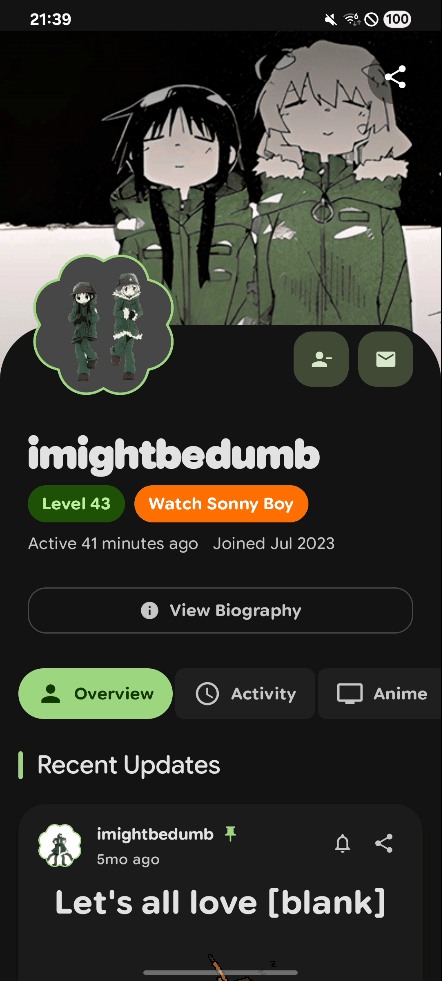Open the pinned post's author avatar
442x981 pixels.
(60, 845)
